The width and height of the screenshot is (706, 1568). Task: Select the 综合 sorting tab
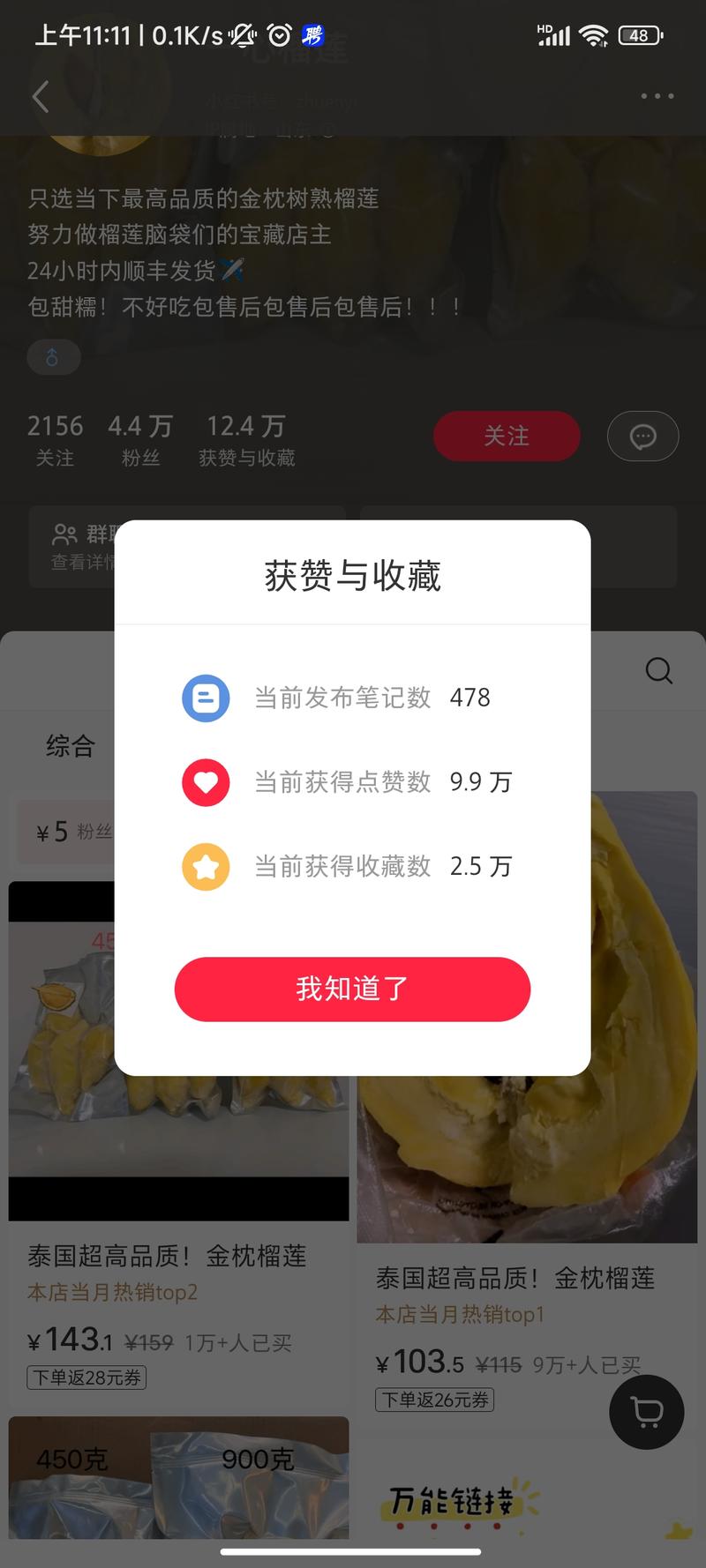click(x=70, y=746)
